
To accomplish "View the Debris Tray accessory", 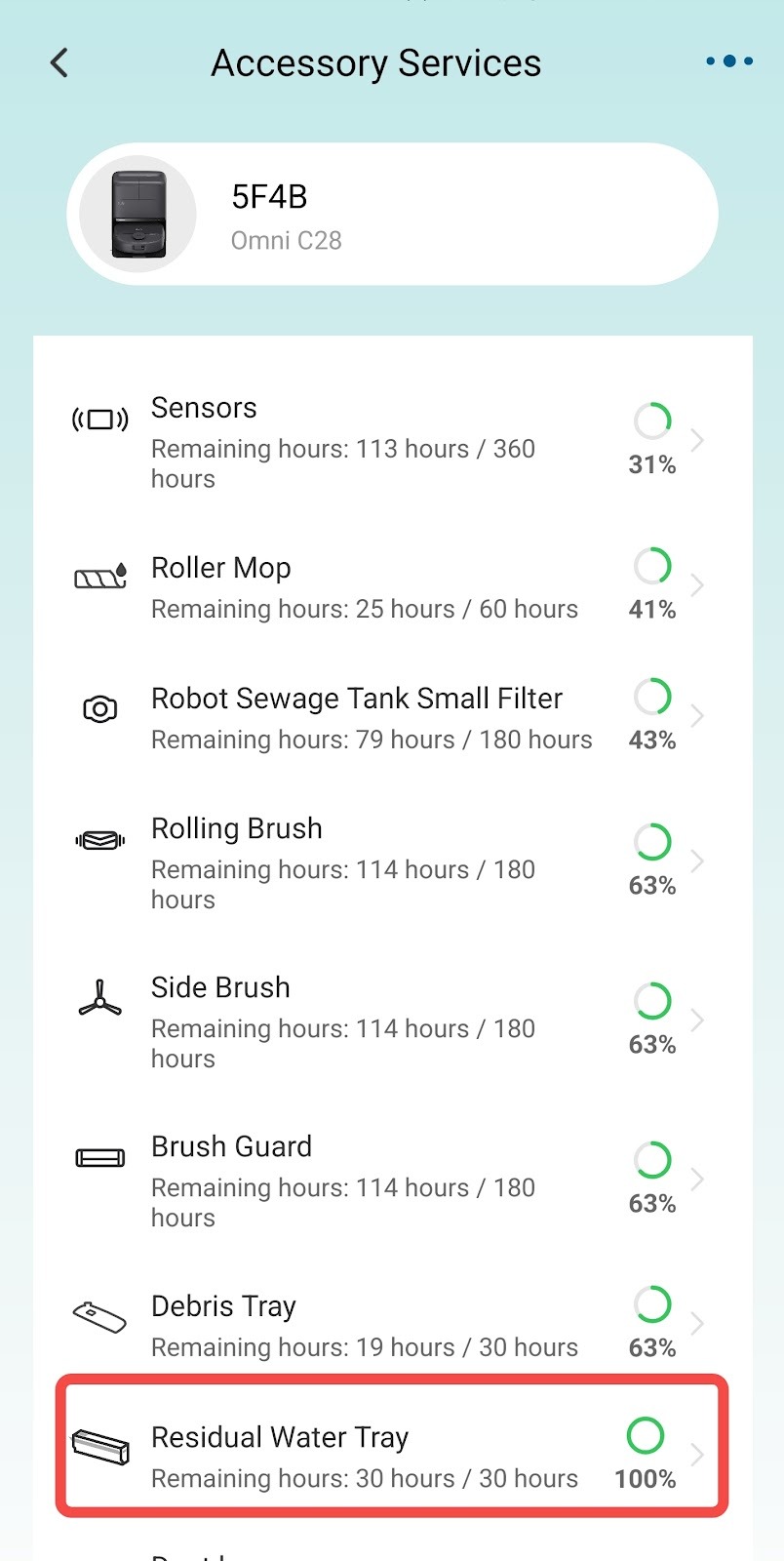I will [392, 1325].
